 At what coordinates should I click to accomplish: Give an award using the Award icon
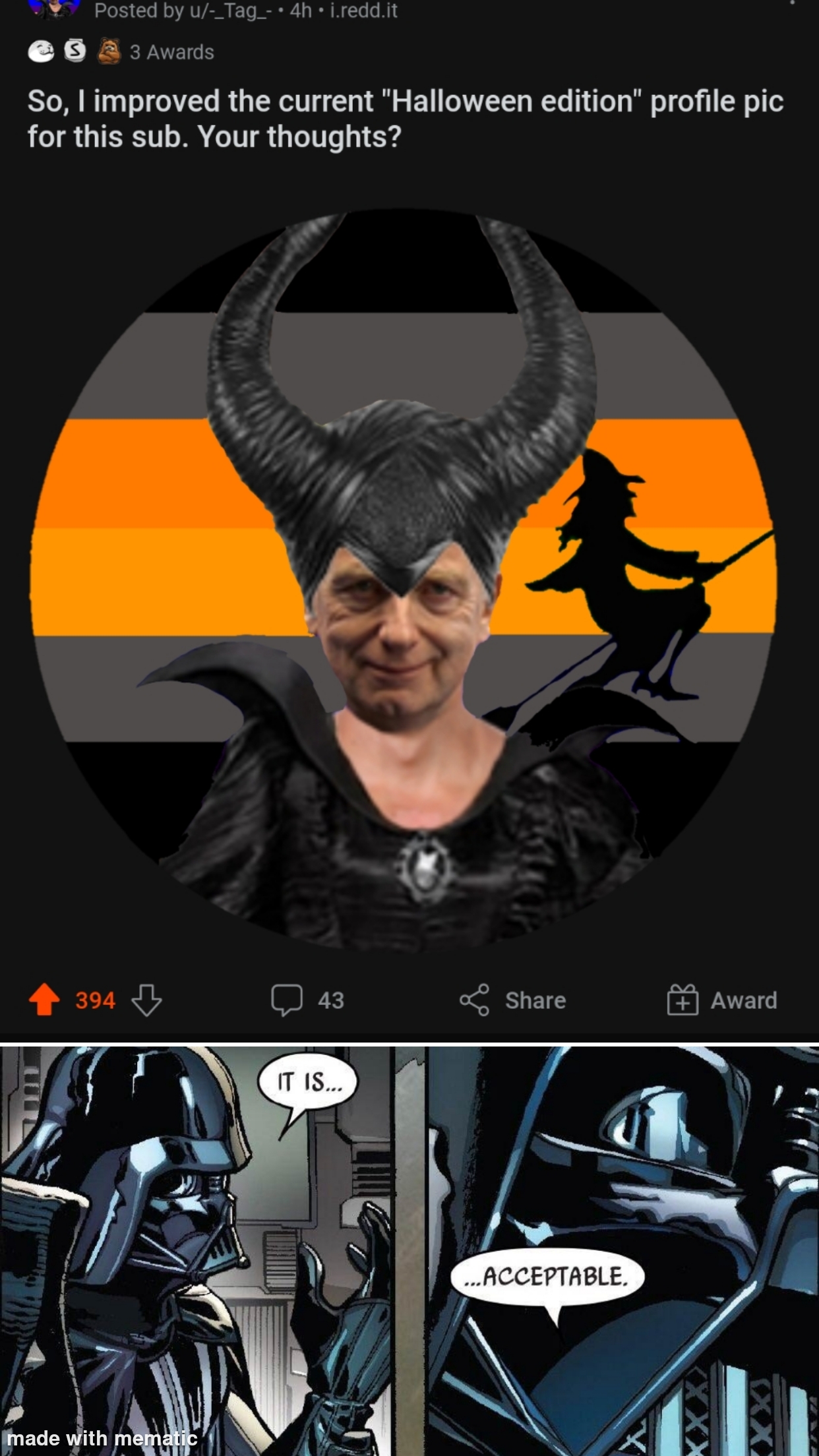[684, 1000]
